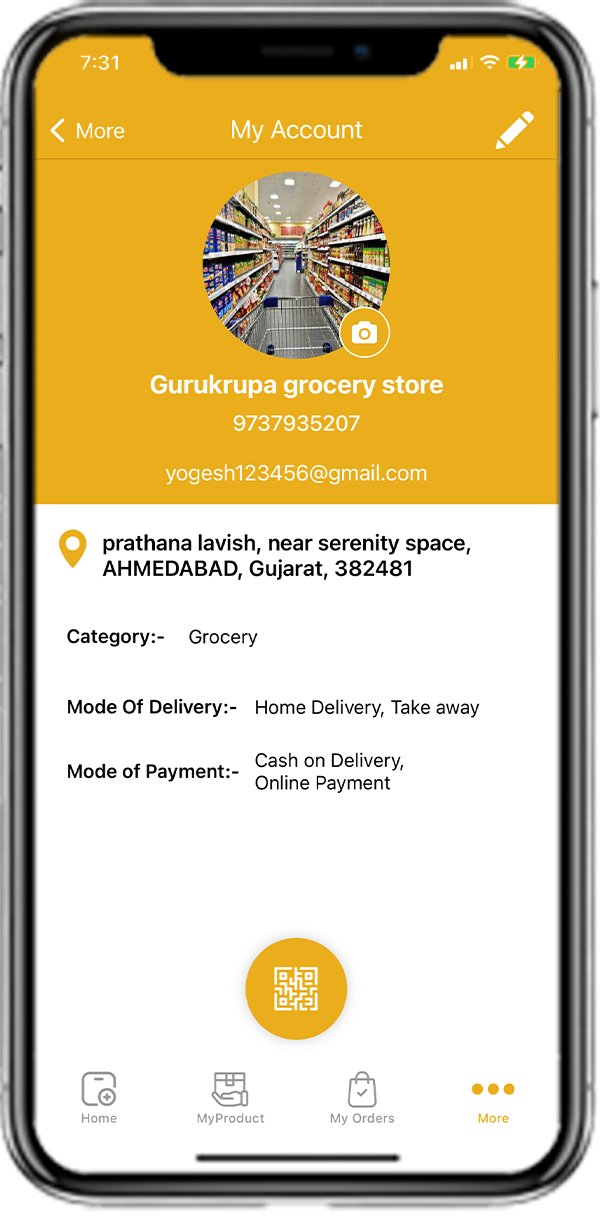This screenshot has height=1220, width=600.
Task: Open the MyProduct tab
Action: click(230, 1097)
